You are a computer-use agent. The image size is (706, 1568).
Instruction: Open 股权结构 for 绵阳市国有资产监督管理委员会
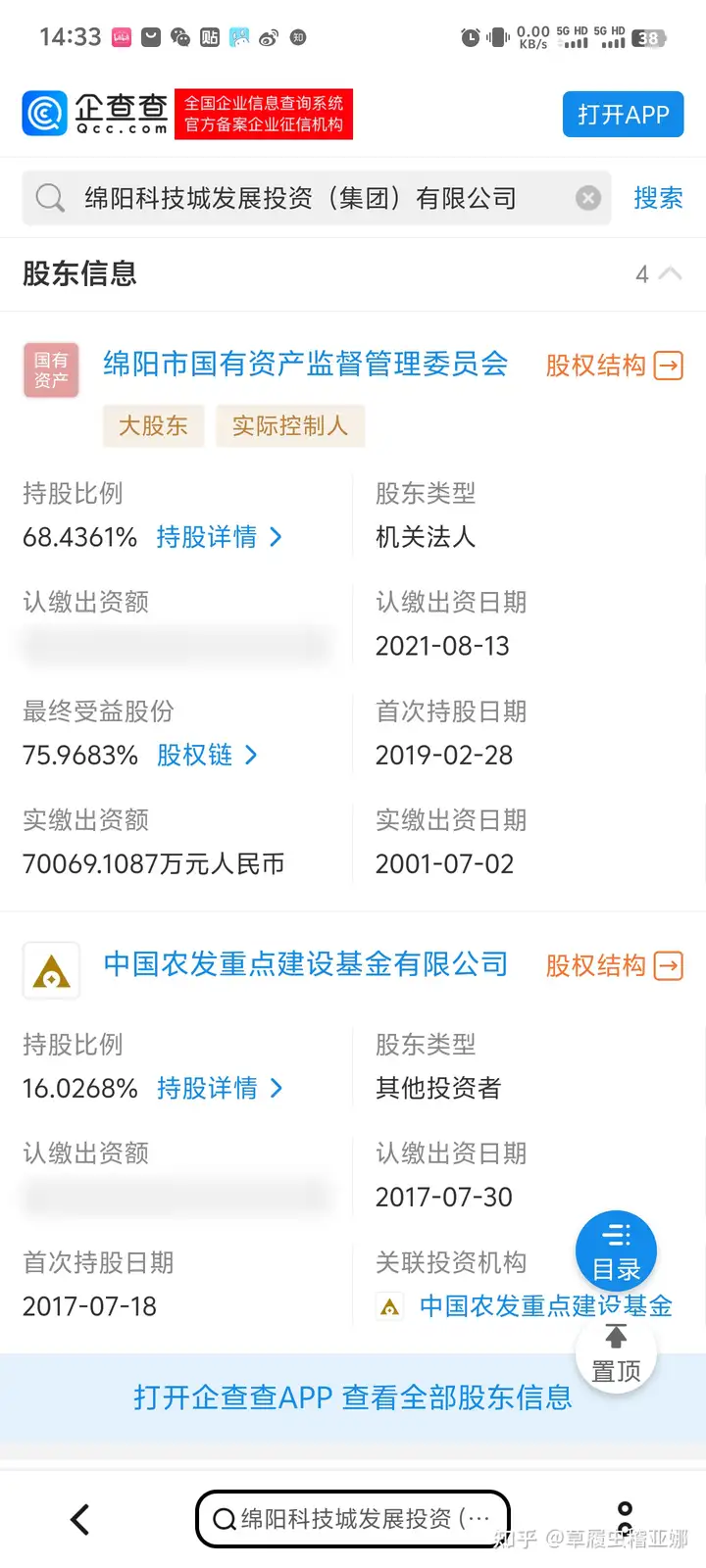tap(614, 365)
